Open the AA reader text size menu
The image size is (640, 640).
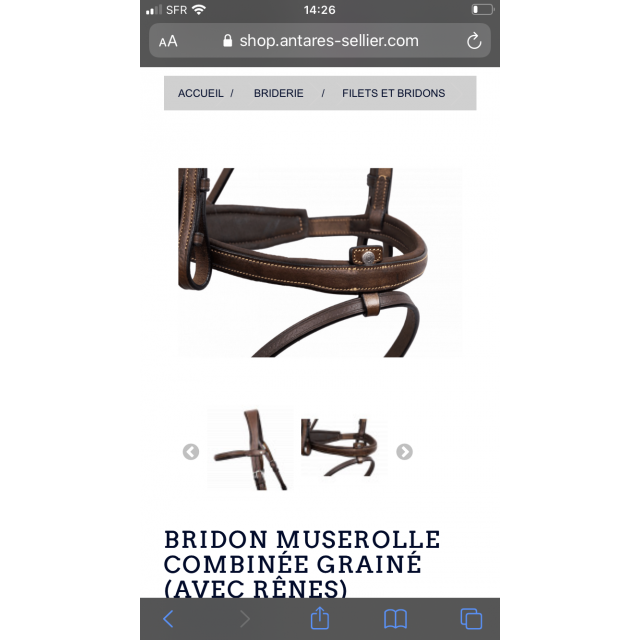click(168, 41)
